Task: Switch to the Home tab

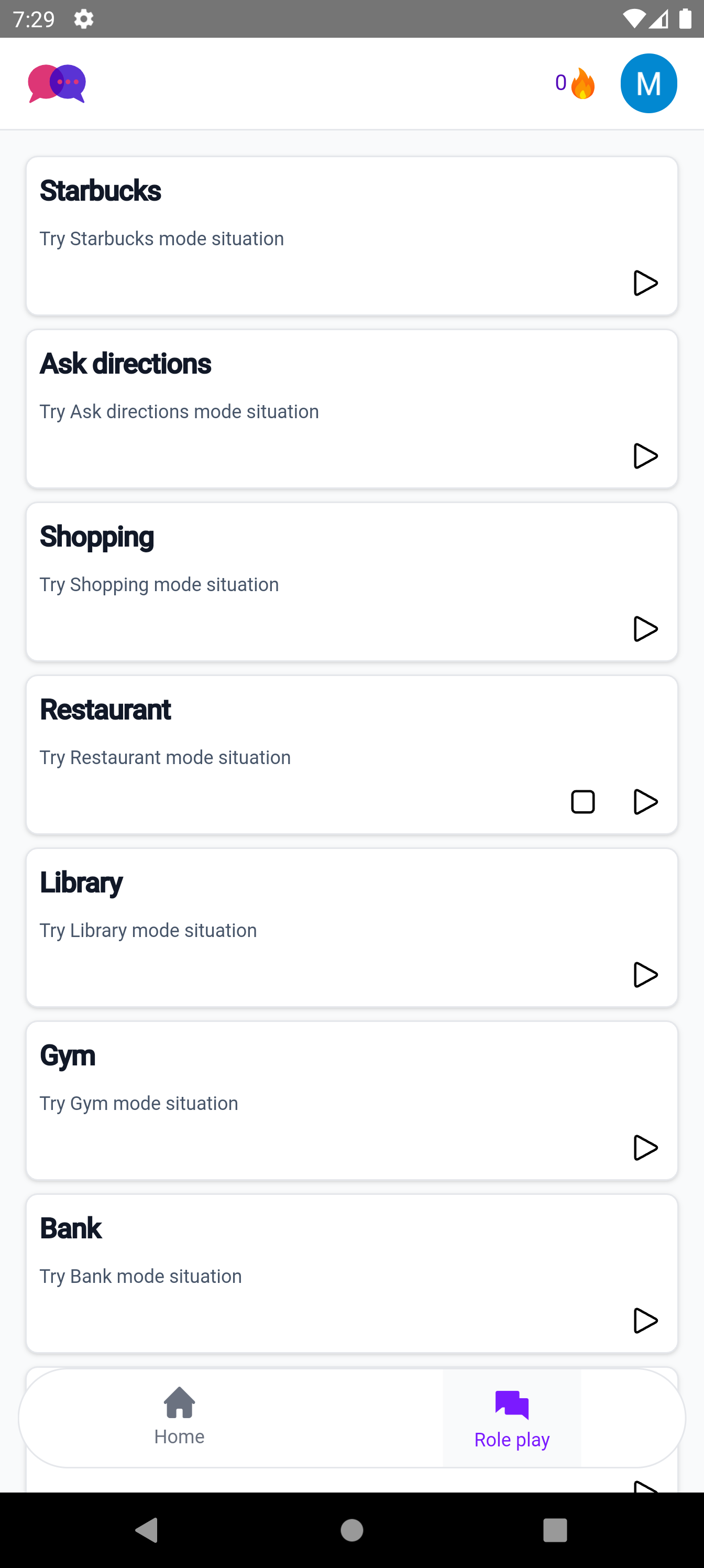Action: (x=179, y=1417)
